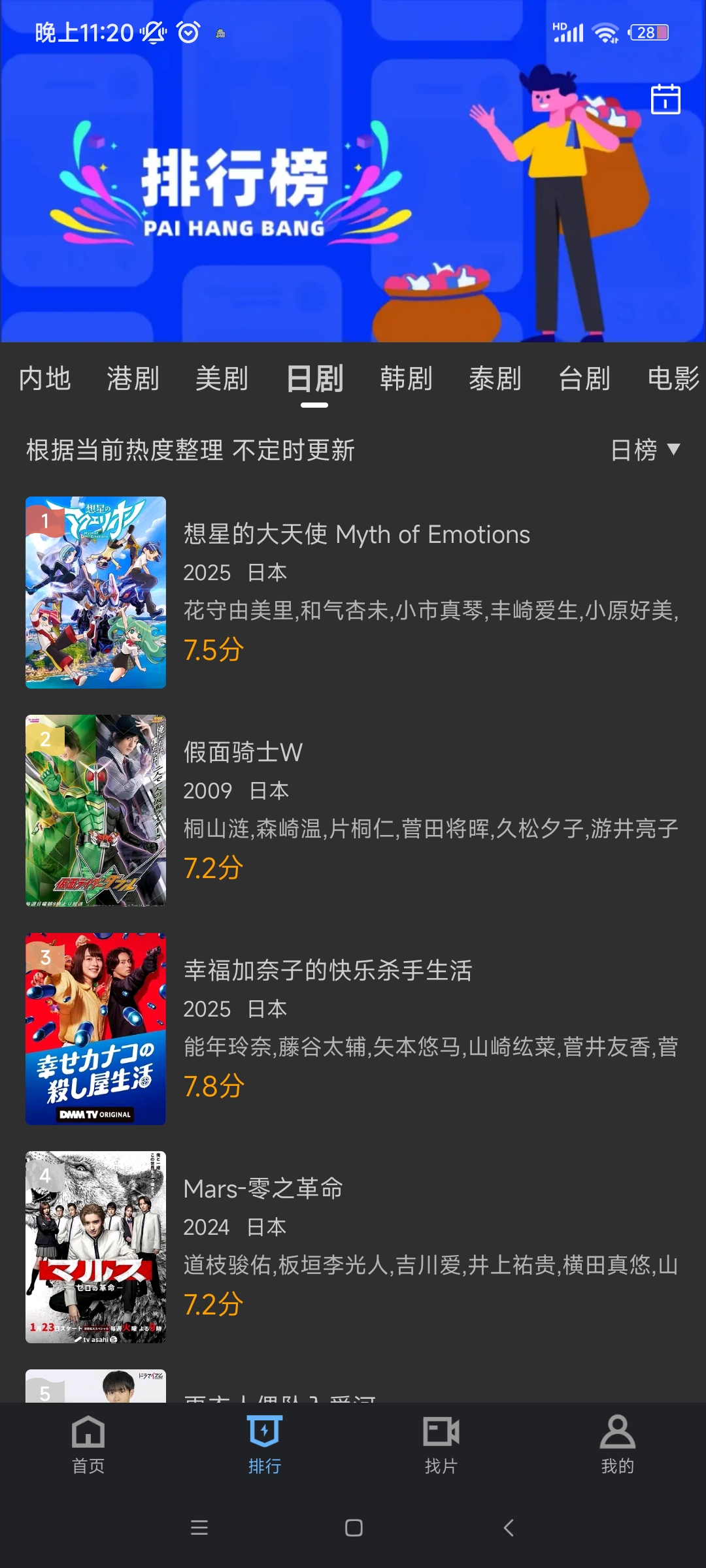
Task: Expand the 日榜 ranking period dropdown
Action: (x=645, y=449)
